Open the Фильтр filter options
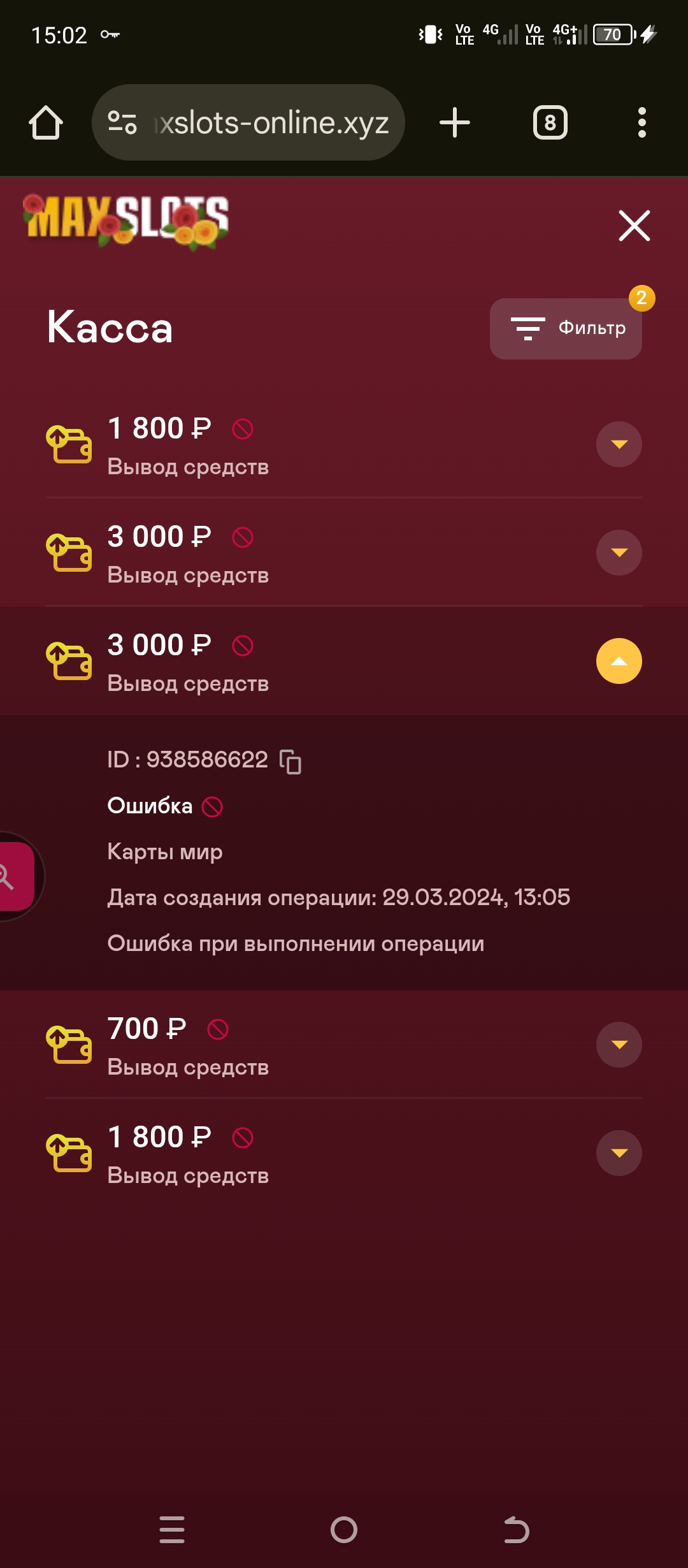This screenshot has width=688, height=1568. click(x=566, y=329)
